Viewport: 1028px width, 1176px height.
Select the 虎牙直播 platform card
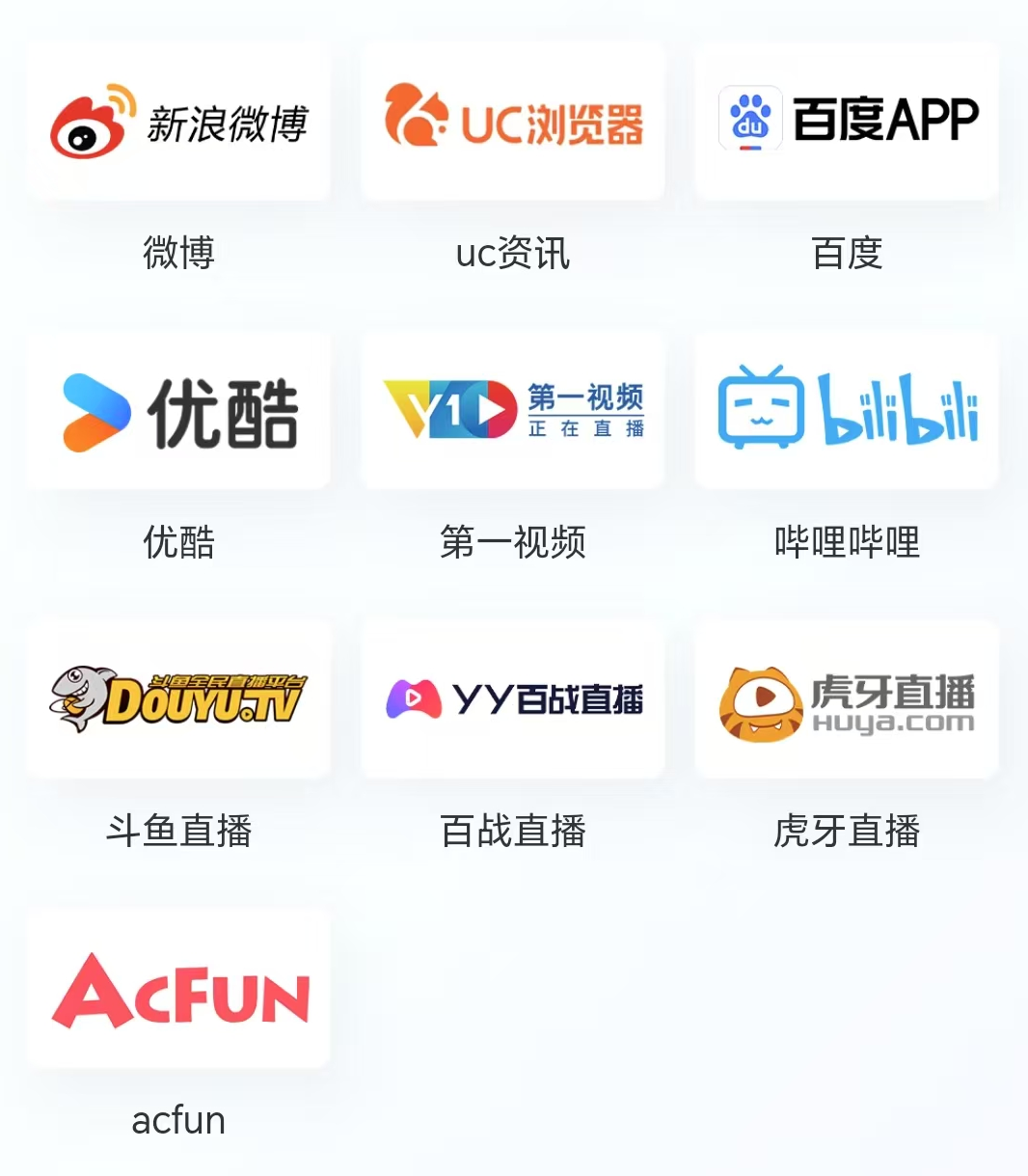pos(847,700)
